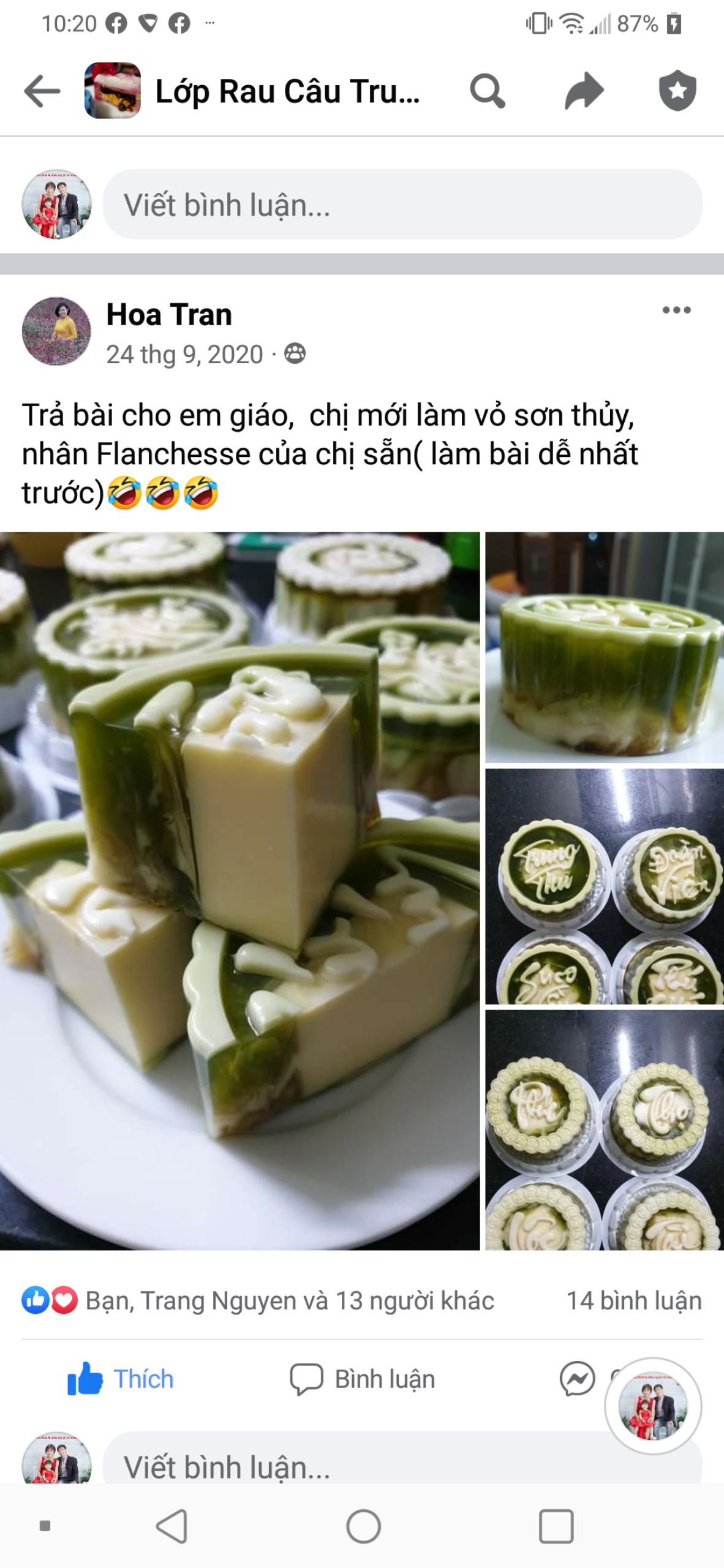
Task: Open the post's three-dot options menu
Action: tap(676, 311)
